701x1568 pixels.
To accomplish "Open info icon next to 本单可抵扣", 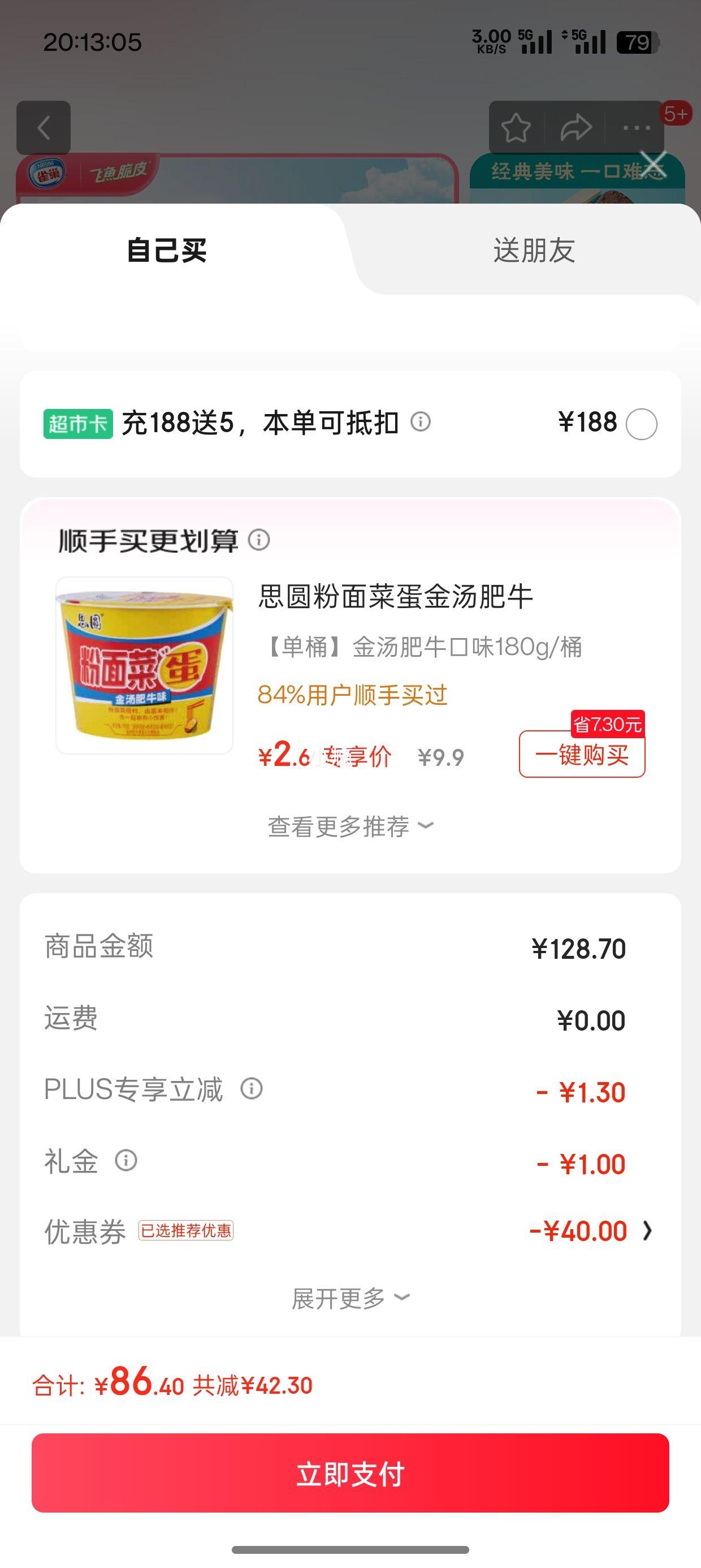I will 421,421.
